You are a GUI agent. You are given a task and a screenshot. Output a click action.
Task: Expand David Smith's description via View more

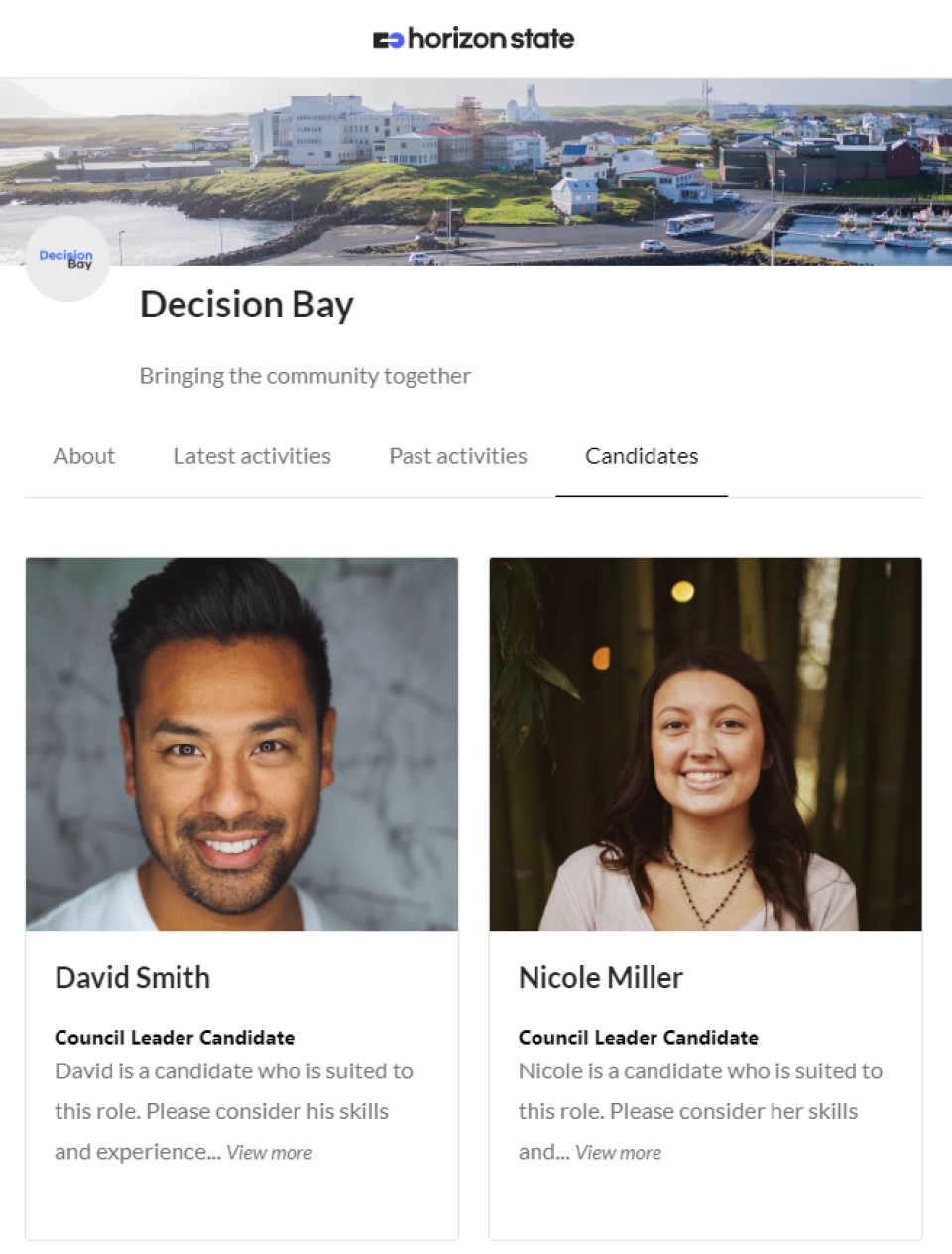[269, 1152]
